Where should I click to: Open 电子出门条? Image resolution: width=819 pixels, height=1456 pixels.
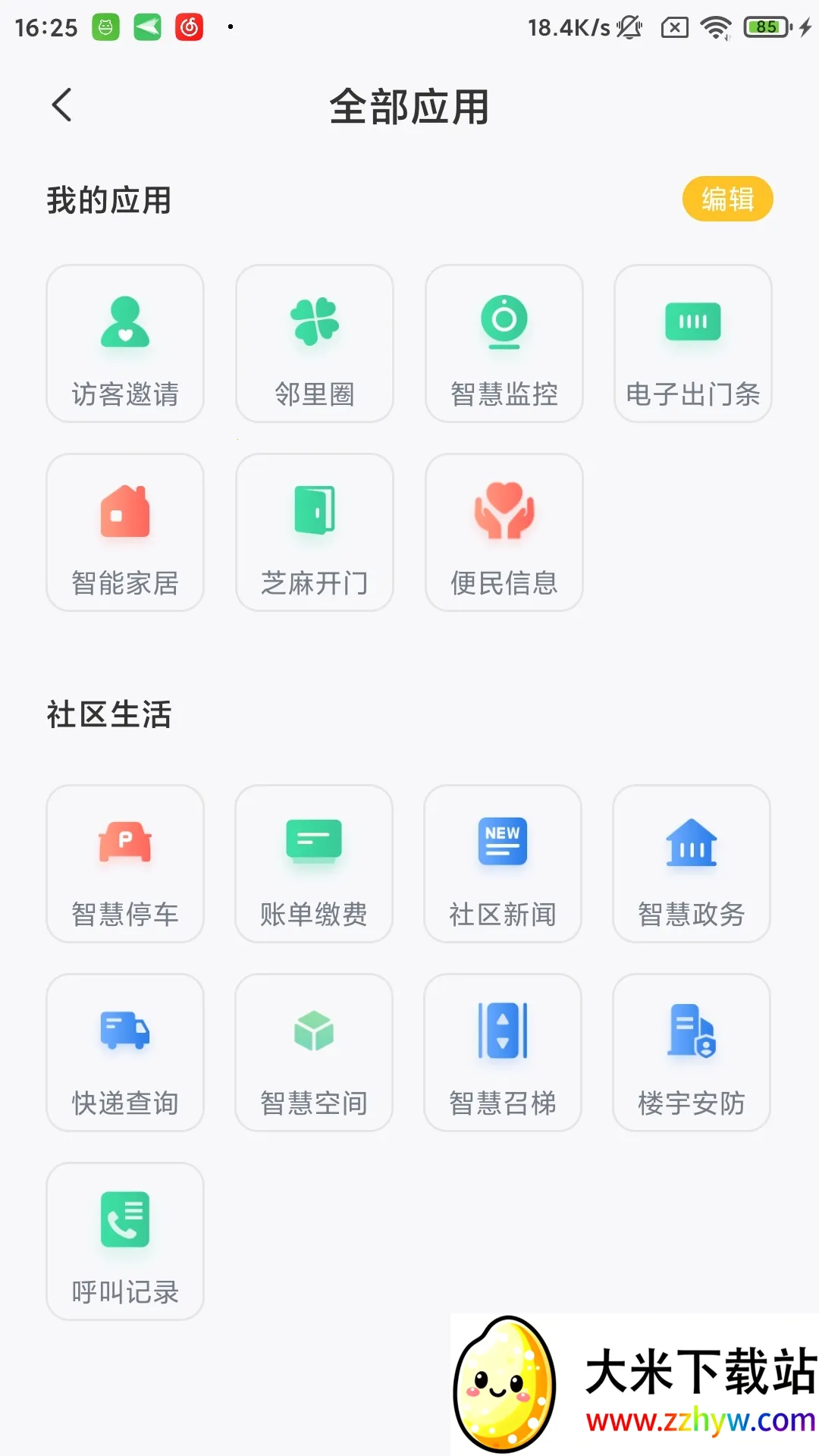coord(693,344)
